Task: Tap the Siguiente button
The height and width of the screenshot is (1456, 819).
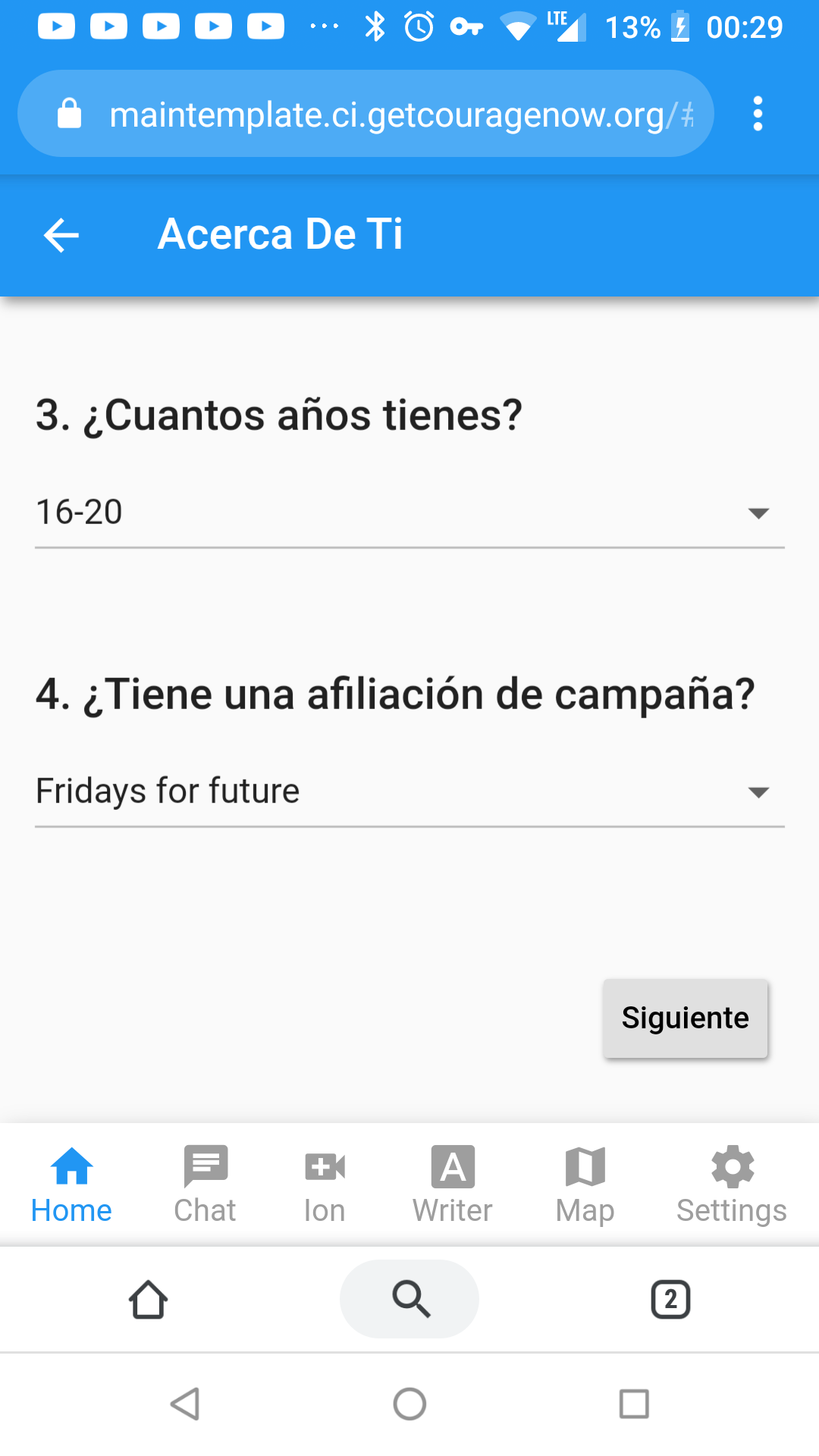Action: coord(685,1018)
